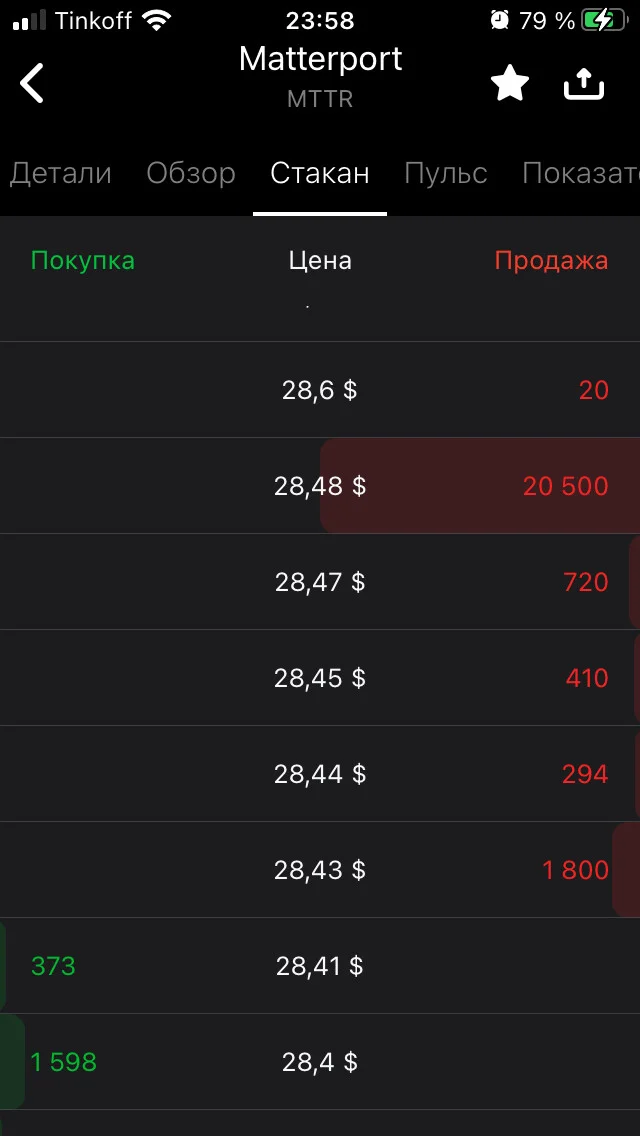Tap the 28,43 $ price level row
Image resolution: width=640 pixels, height=1136 pixels.
coord(320,869)
